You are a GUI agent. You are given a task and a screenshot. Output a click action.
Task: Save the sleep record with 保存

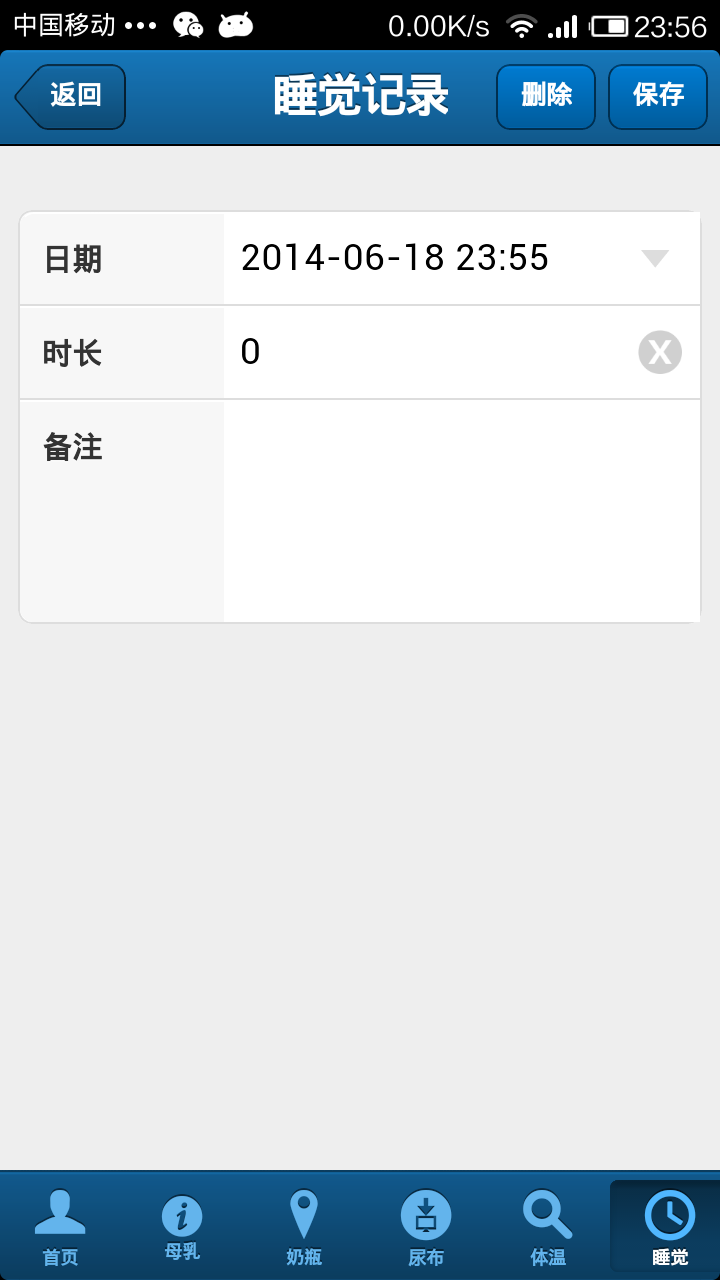click(x=658, y=97)
